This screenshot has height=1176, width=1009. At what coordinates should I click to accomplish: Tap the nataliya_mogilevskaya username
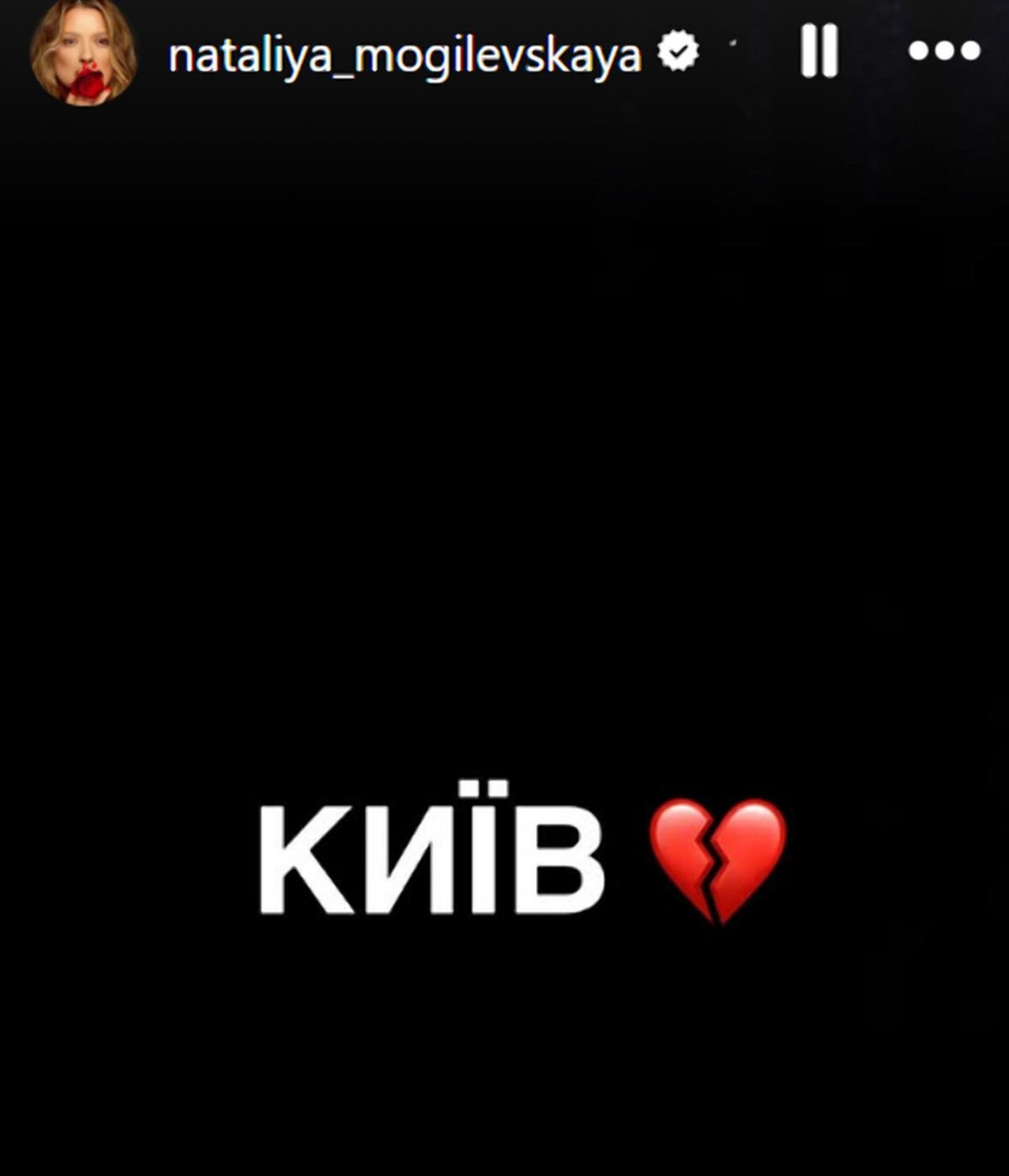pos(404,56)
